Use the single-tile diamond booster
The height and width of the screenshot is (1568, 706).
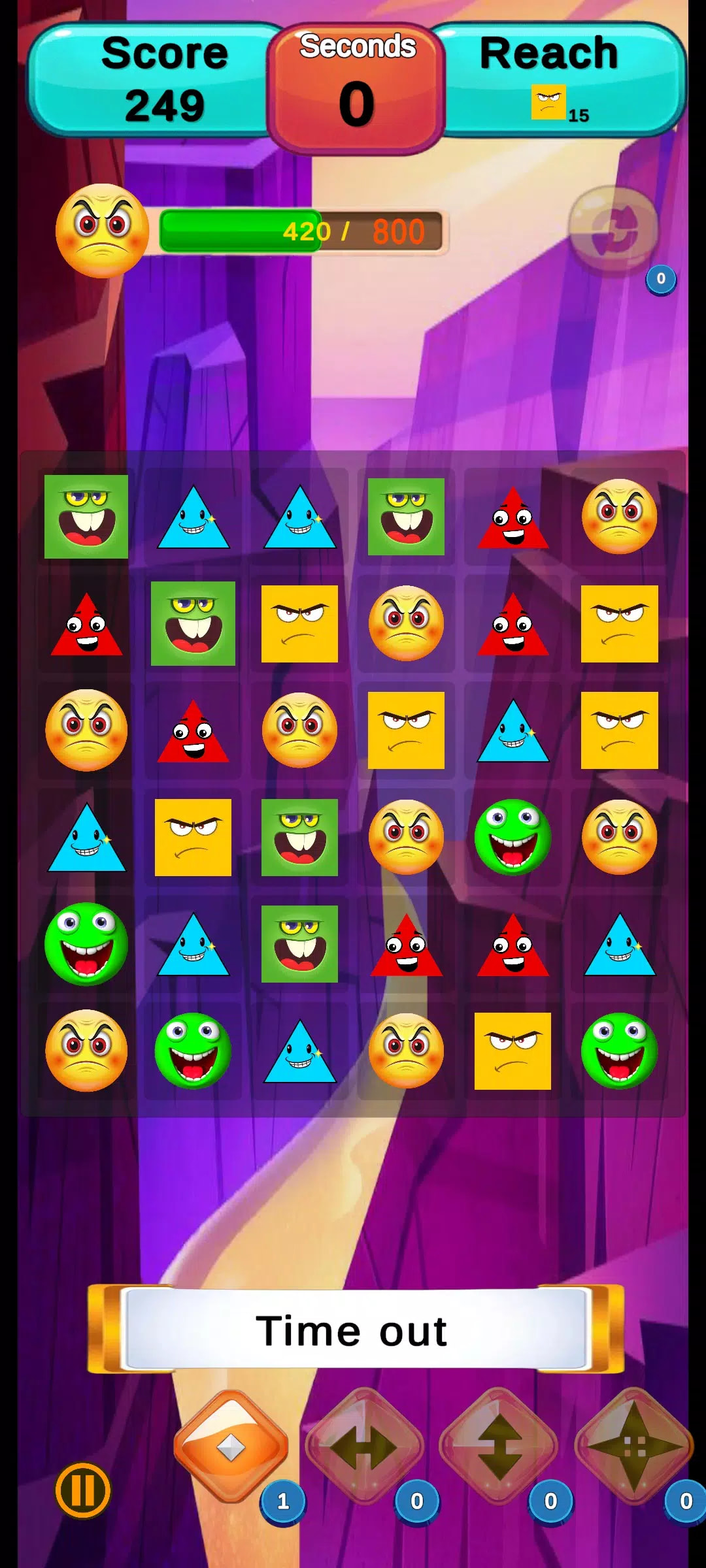pyautogui.click(x=231, y=1446)
